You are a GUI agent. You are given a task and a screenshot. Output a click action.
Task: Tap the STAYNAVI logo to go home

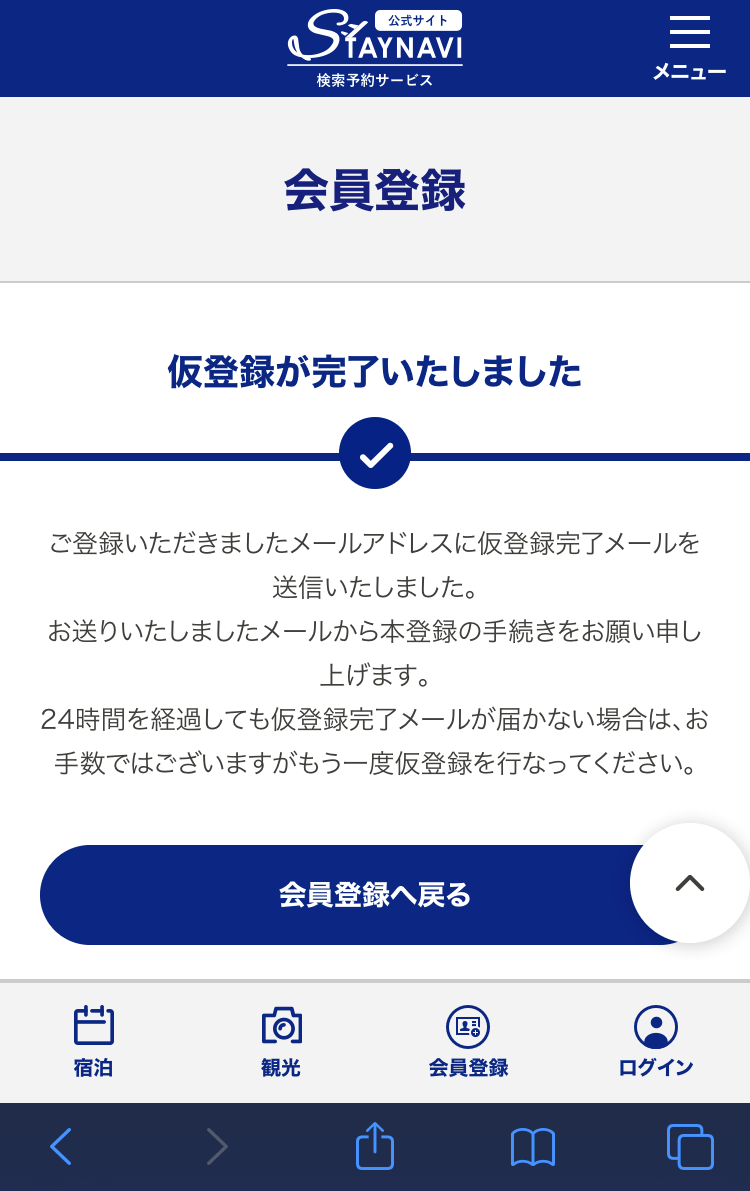pos(375,47)
